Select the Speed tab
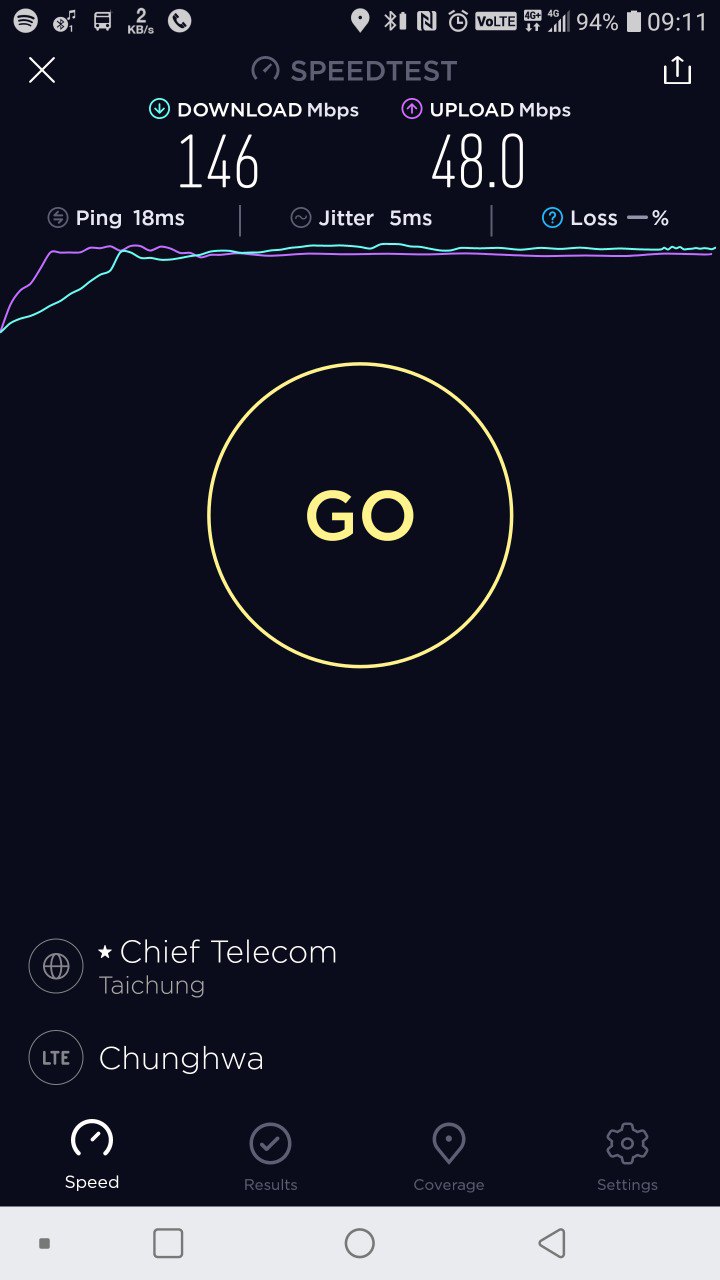 coord(92,1156)
